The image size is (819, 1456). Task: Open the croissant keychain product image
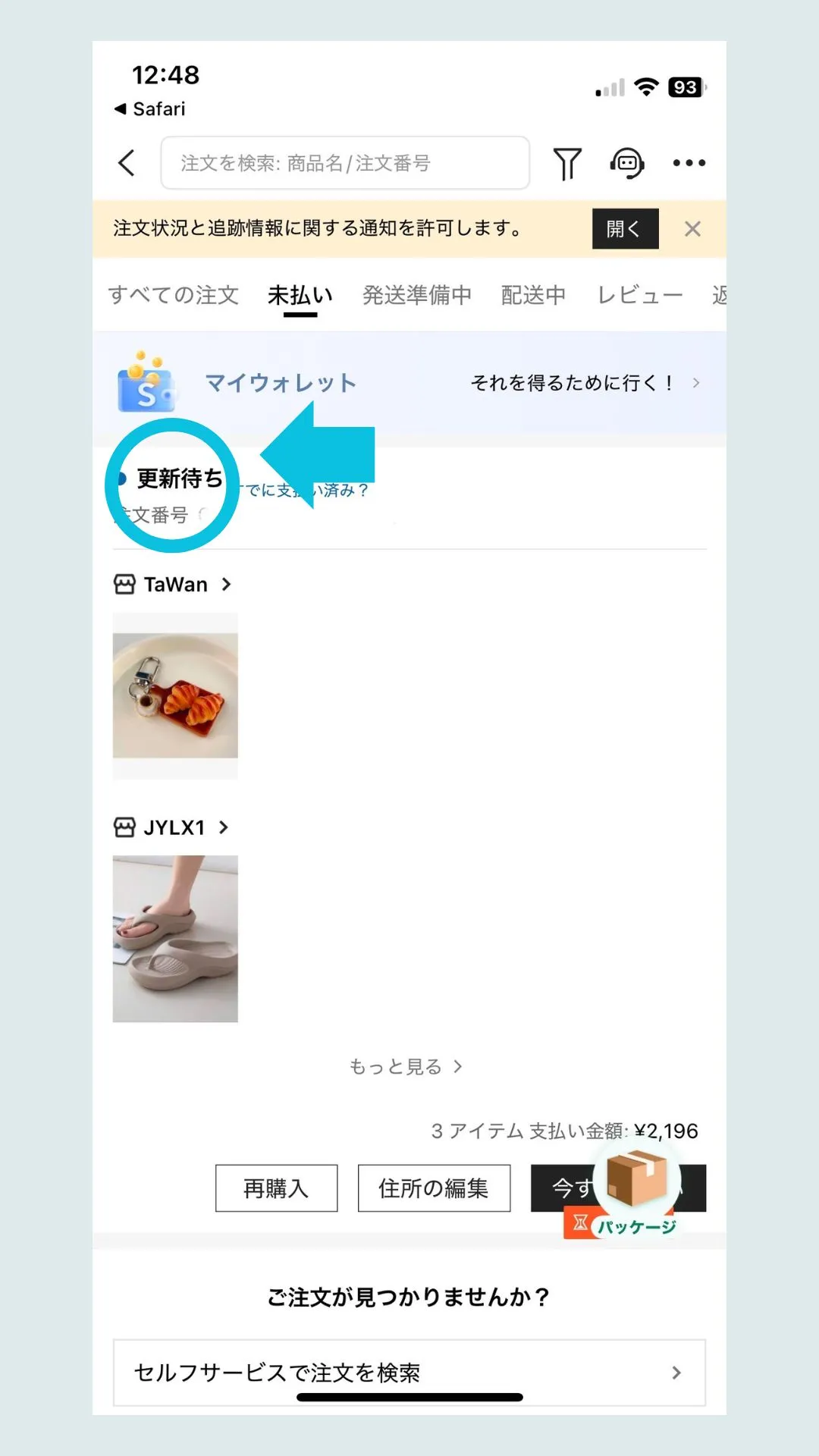tap(175, 695)
